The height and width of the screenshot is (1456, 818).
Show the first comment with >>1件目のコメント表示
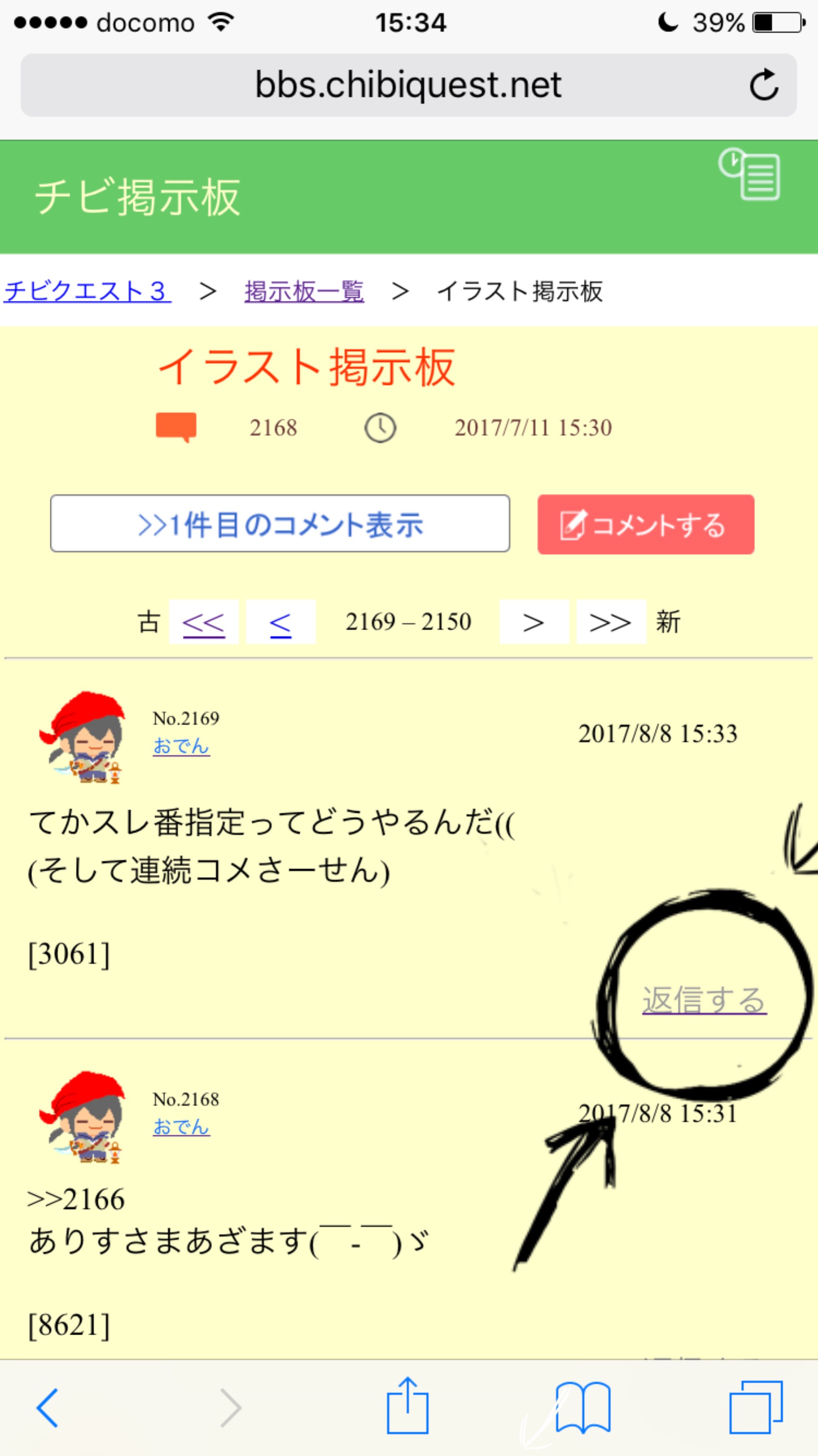[279, 523]
